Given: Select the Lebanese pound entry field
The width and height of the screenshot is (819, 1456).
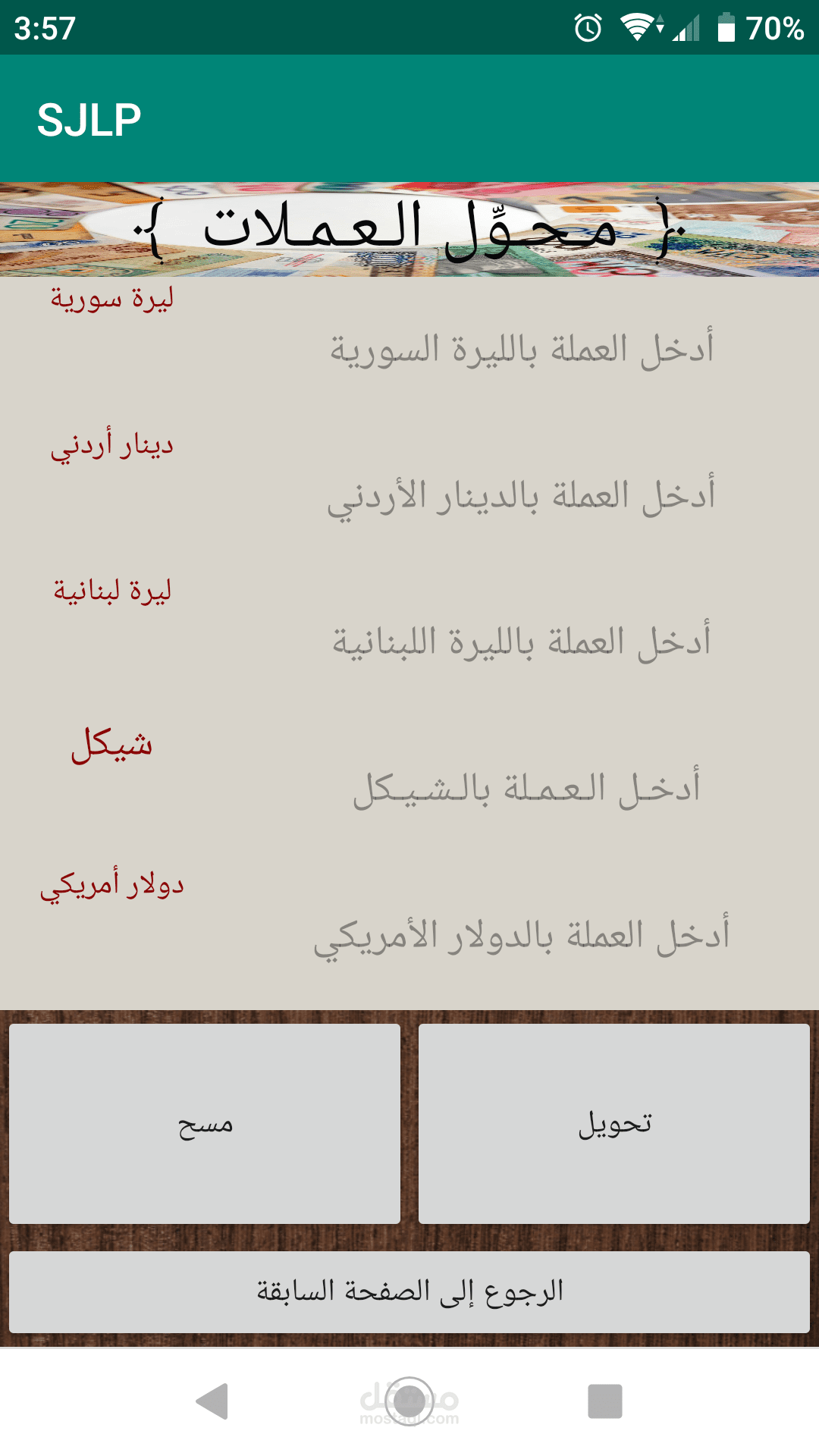Looking at the screenshot, I should 522,643.
